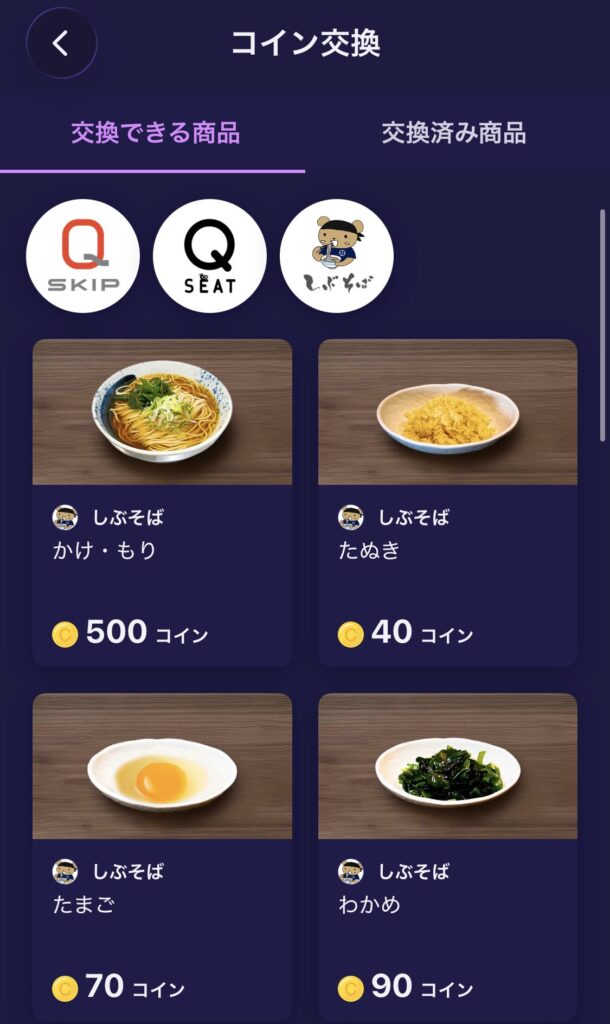Open the たぬき 40 coin item
Screen dimensions: 610x1024
[x=447, y=502]
